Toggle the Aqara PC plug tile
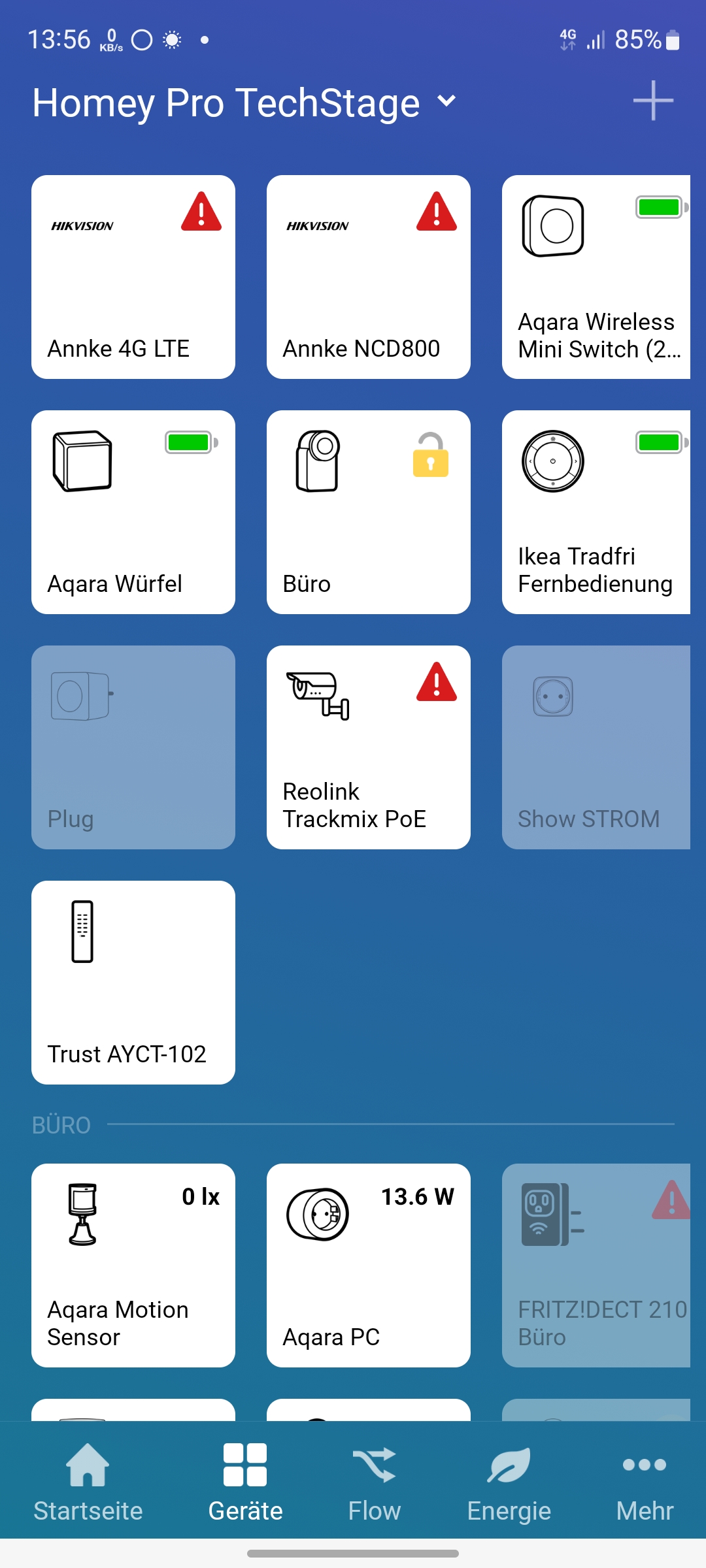The width and height of the screenshot is (706, 1568). (369, 1266)
